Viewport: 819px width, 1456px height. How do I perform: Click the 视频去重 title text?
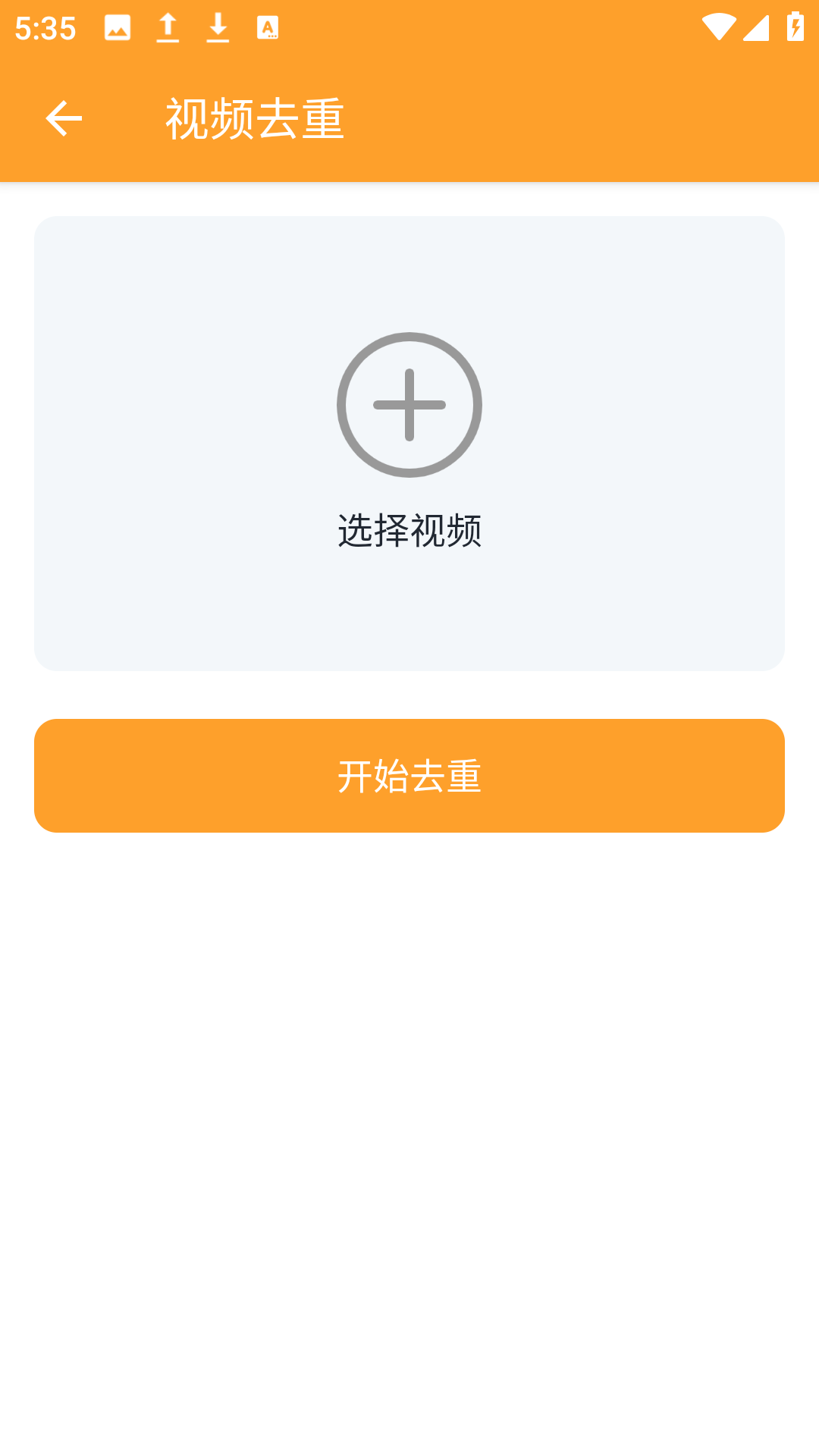click(x=255, y=118)
